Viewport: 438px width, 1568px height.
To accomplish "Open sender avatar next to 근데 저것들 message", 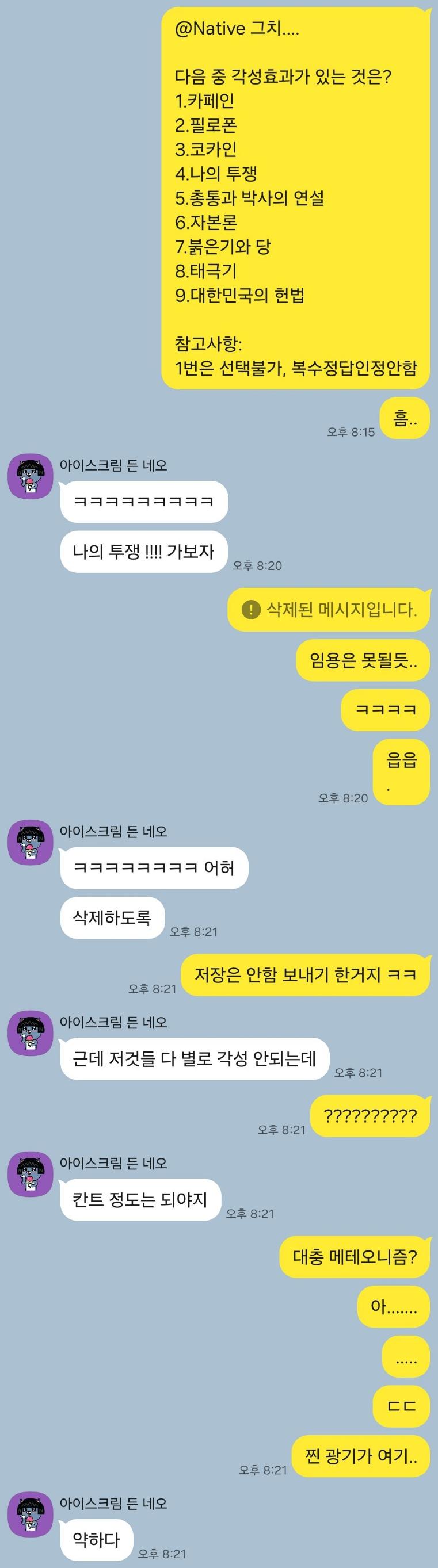I will click(30, 1033).
